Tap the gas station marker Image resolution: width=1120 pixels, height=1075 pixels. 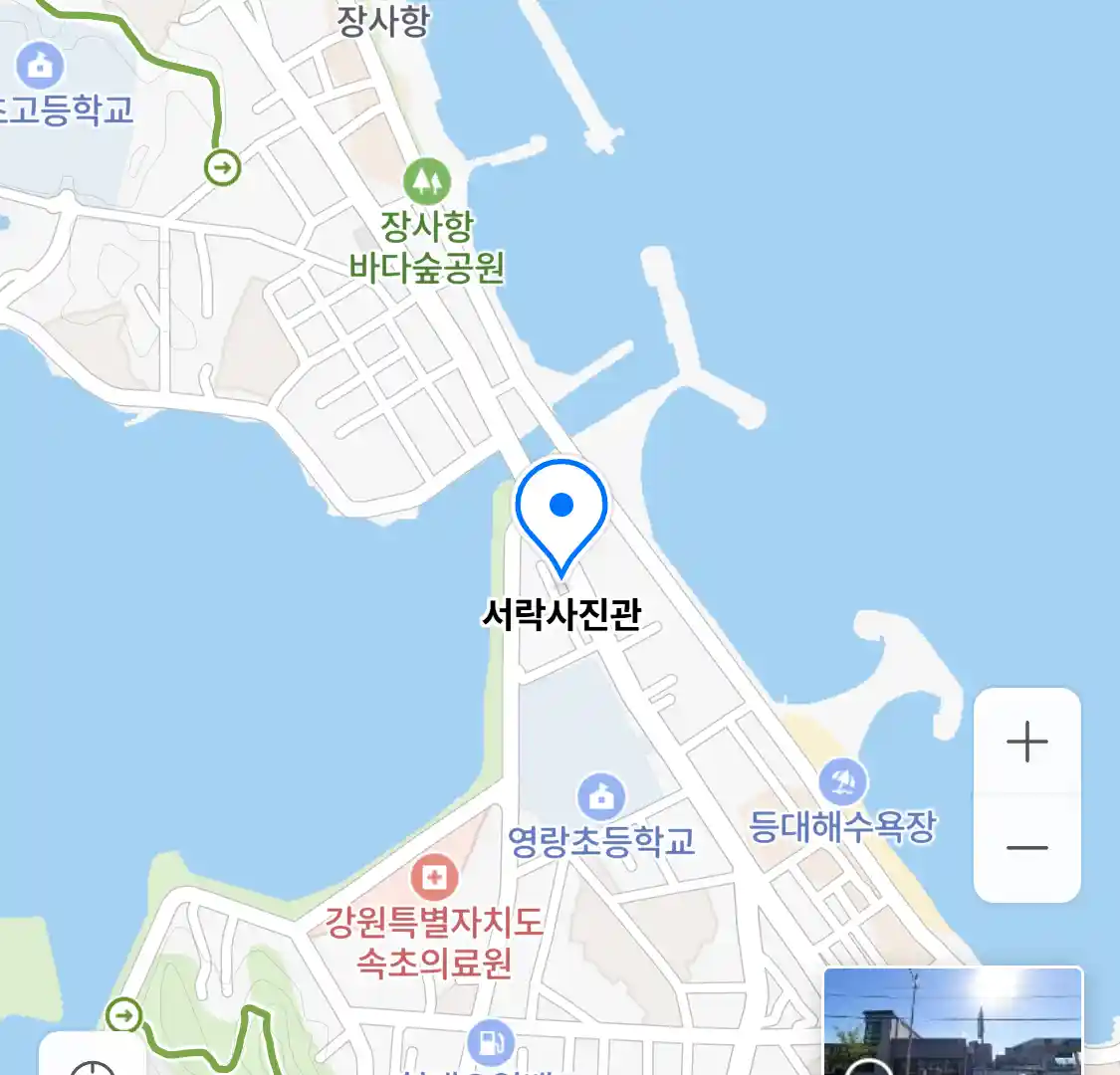click(x=490, y=1043)
